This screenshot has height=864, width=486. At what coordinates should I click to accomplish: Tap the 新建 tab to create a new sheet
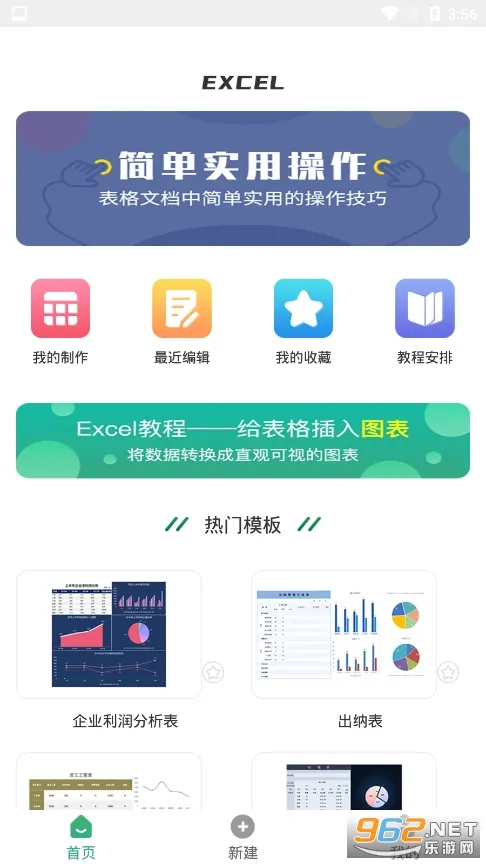(242, 837)
